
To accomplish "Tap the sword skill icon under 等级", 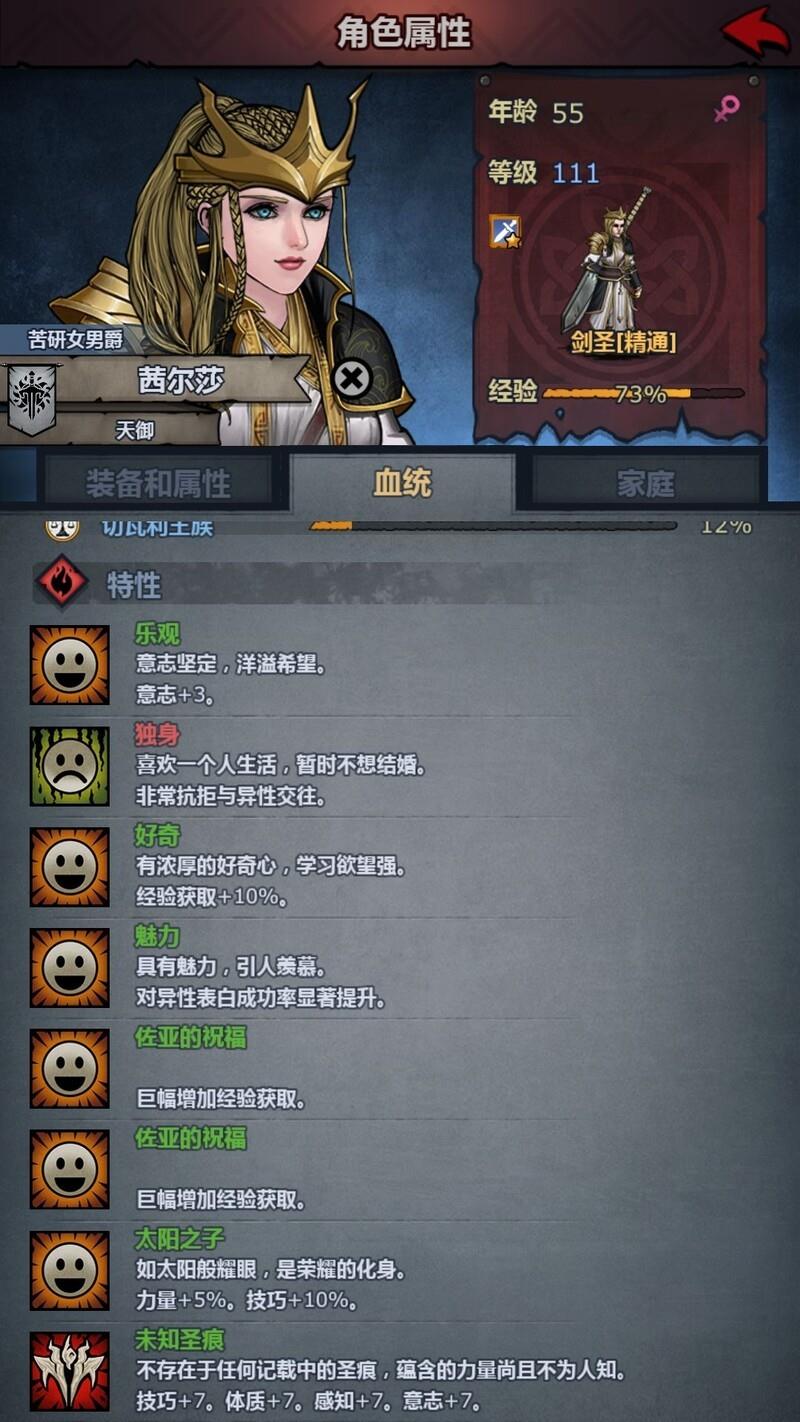I will pos(505,231).
